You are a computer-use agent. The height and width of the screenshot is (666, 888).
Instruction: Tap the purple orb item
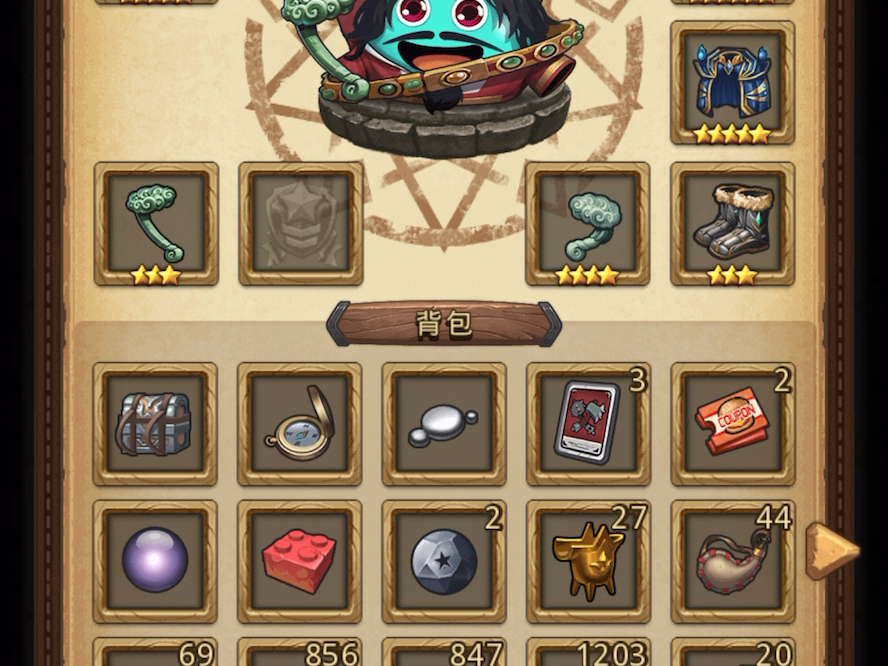[155, 561]
